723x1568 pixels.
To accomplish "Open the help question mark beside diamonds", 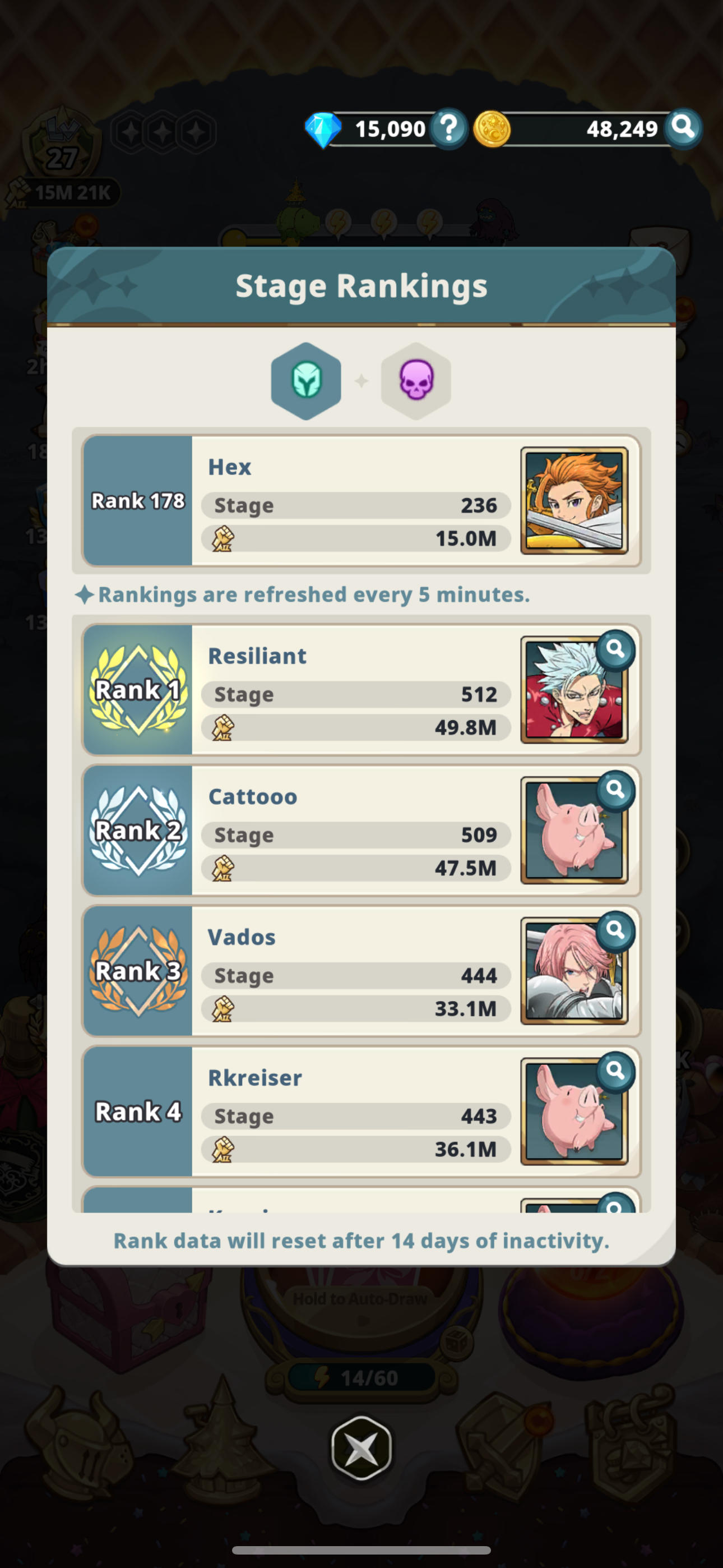I will (449, 128).
